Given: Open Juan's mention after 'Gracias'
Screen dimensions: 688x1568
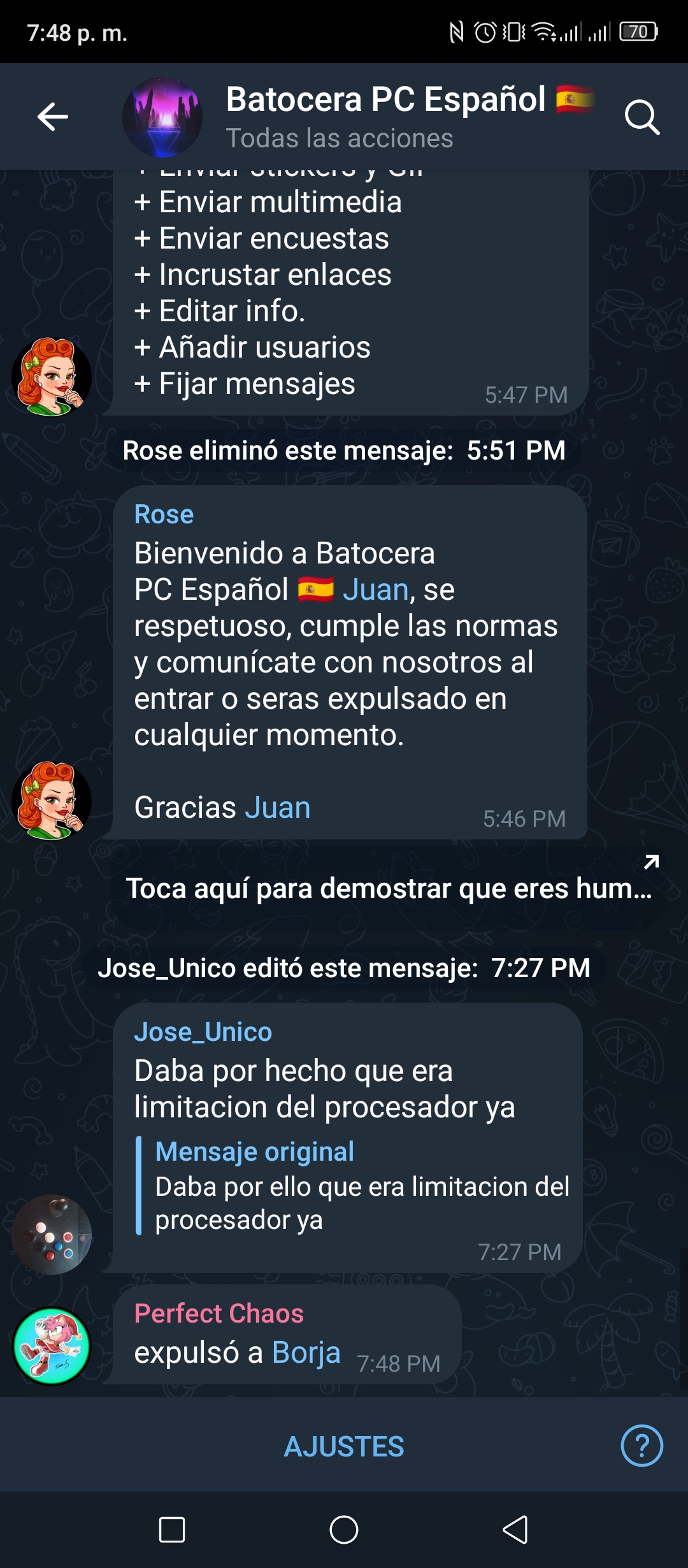Looking at the screenshot, I should pos(278,808).
